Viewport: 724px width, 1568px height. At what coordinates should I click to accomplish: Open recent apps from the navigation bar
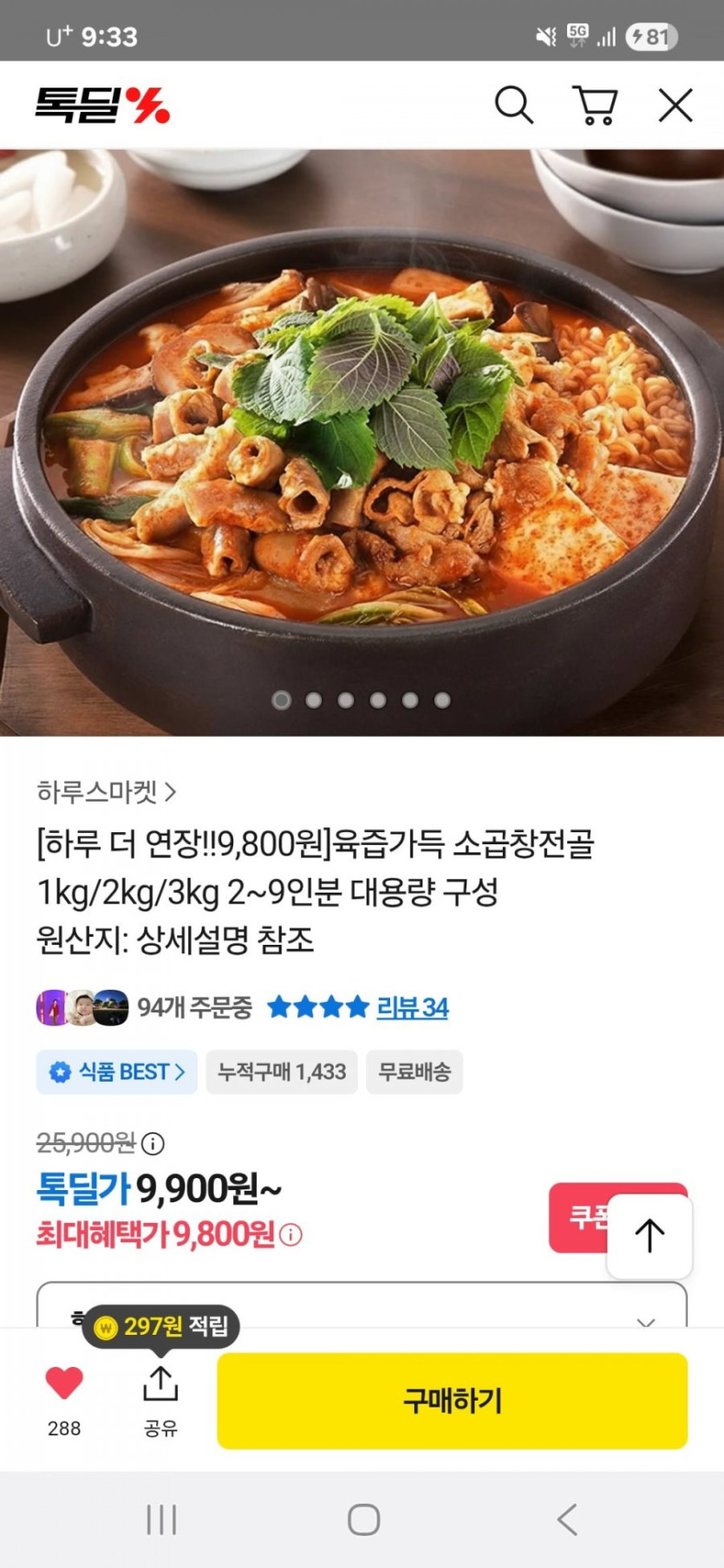point(161,1519)
